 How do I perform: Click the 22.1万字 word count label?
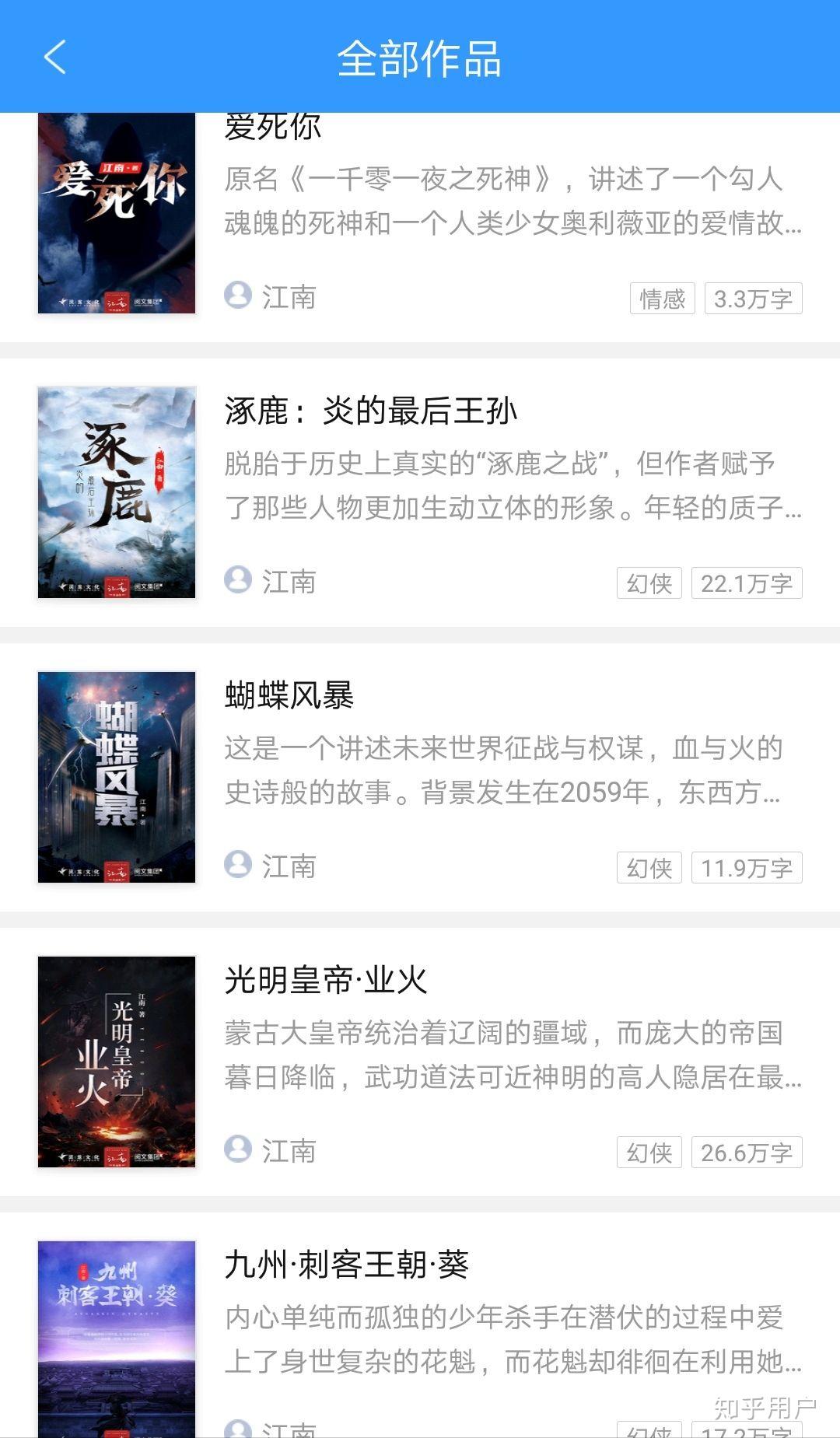click(x=745, y=582)
